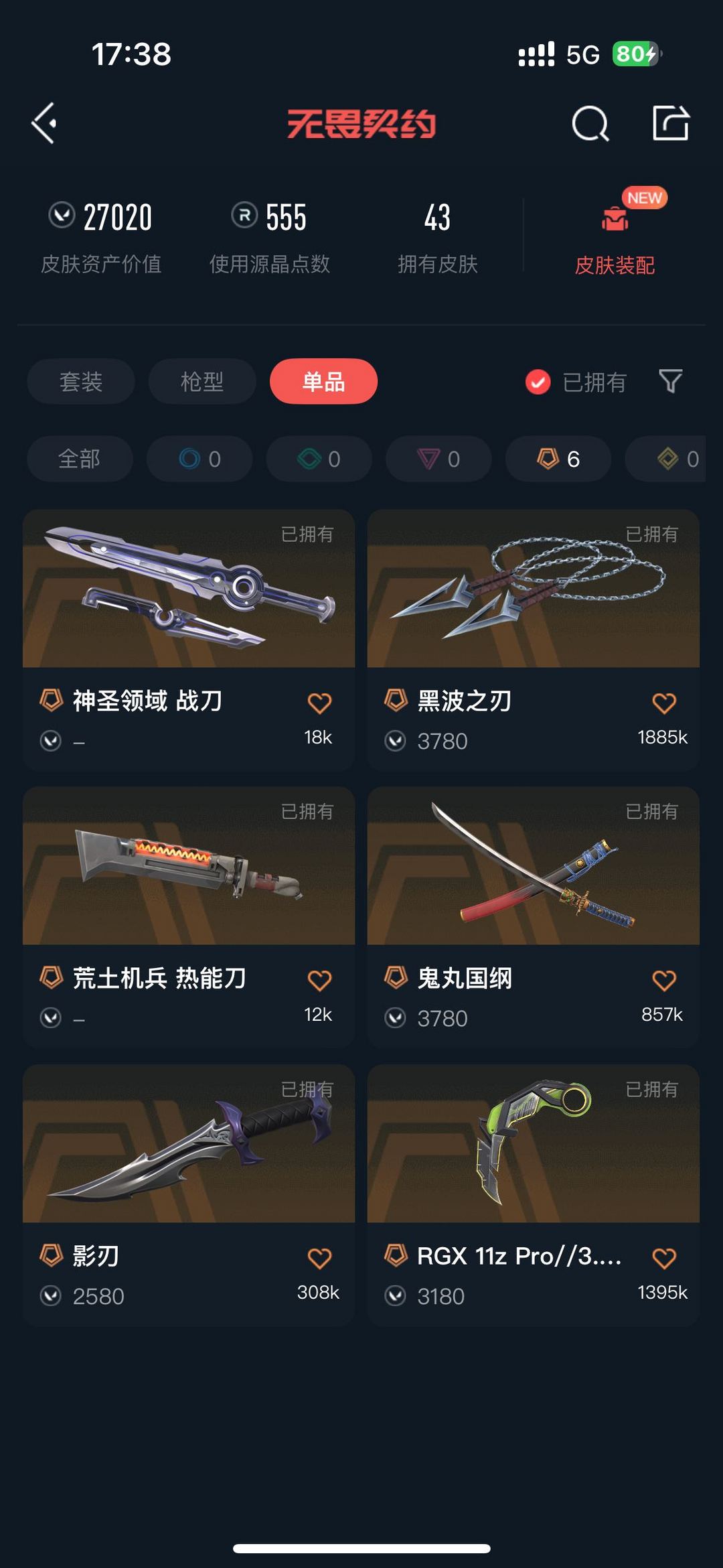
Task: Select the 单品 tab
Action: click(323, 381)
